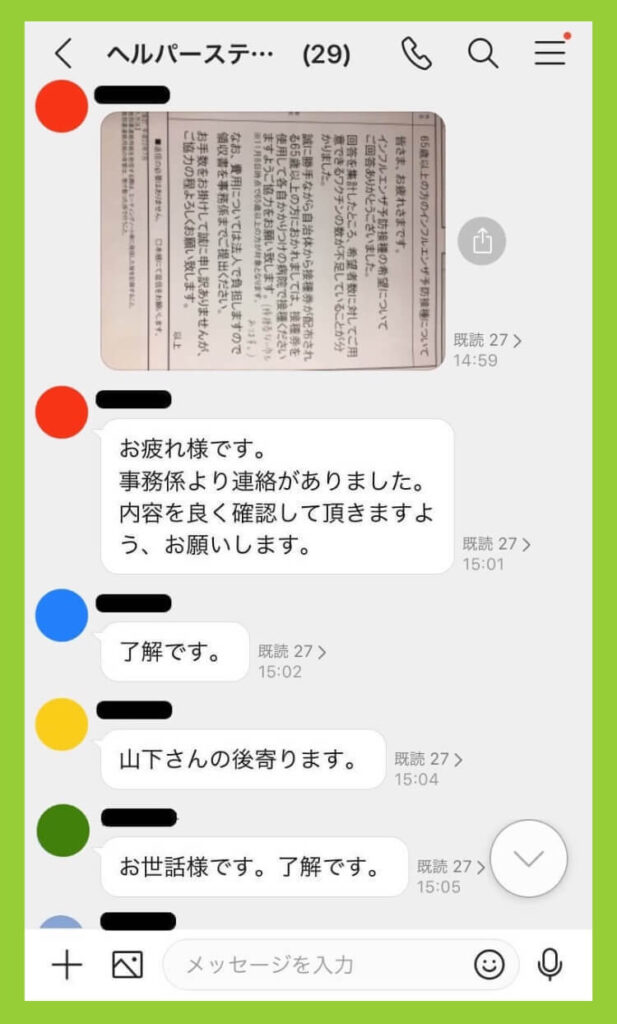View readers of 山下さんの後寄ります。
617x1024 pixels.
click(x=429, y=759)
